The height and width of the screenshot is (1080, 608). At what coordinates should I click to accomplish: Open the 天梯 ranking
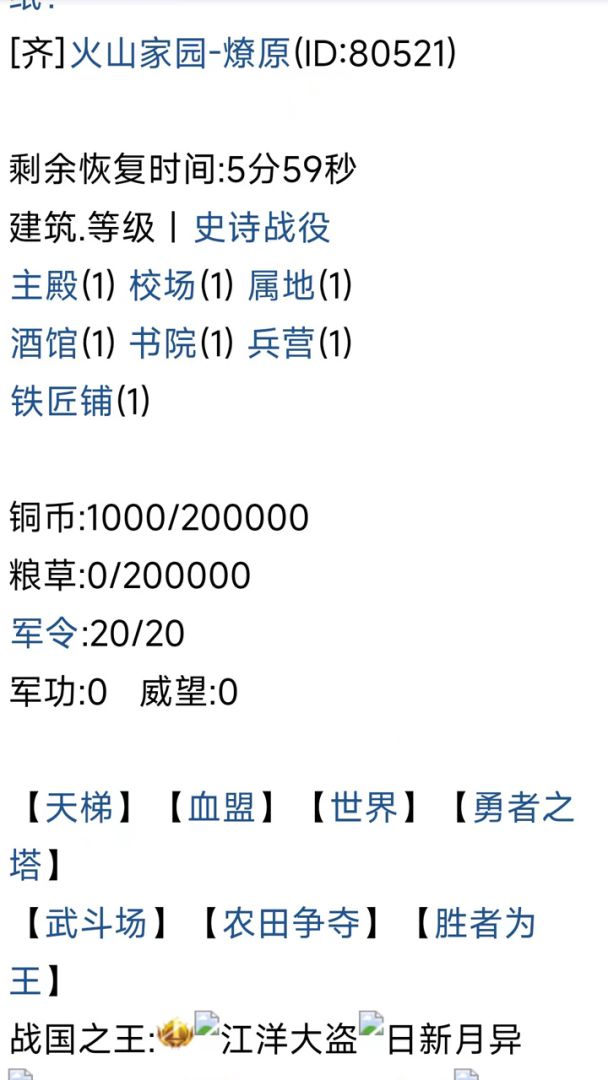(x=79, y=808)
